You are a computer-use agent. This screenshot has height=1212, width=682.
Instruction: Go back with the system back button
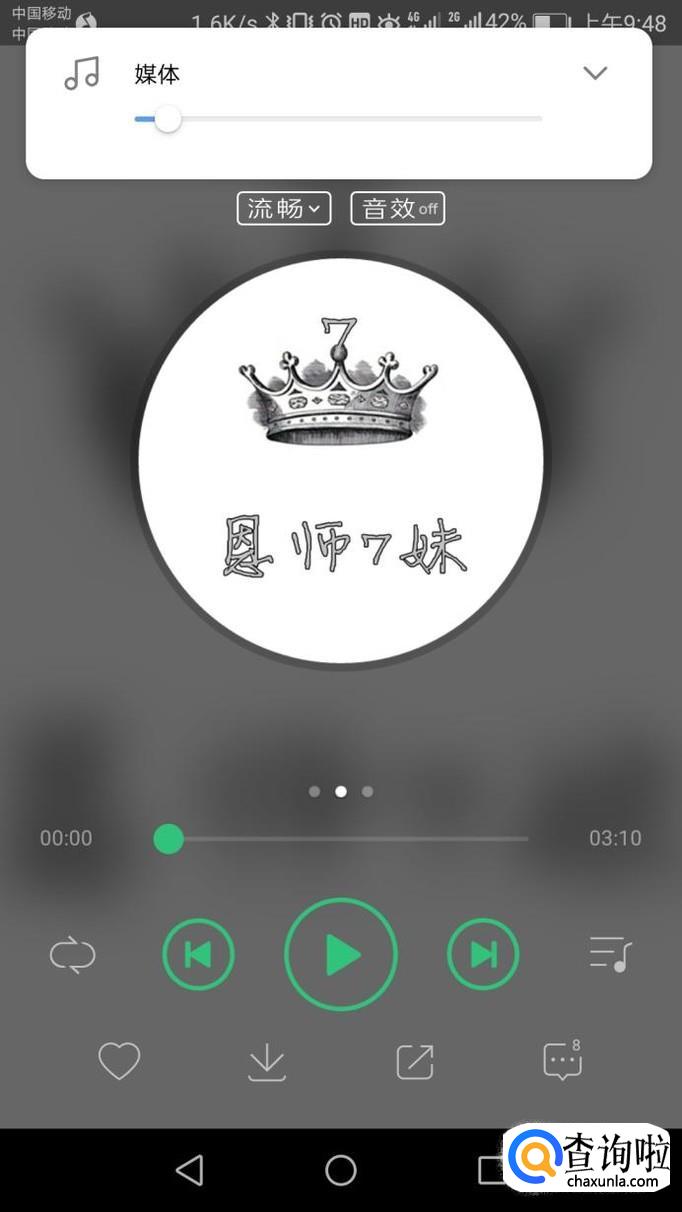189,1170
